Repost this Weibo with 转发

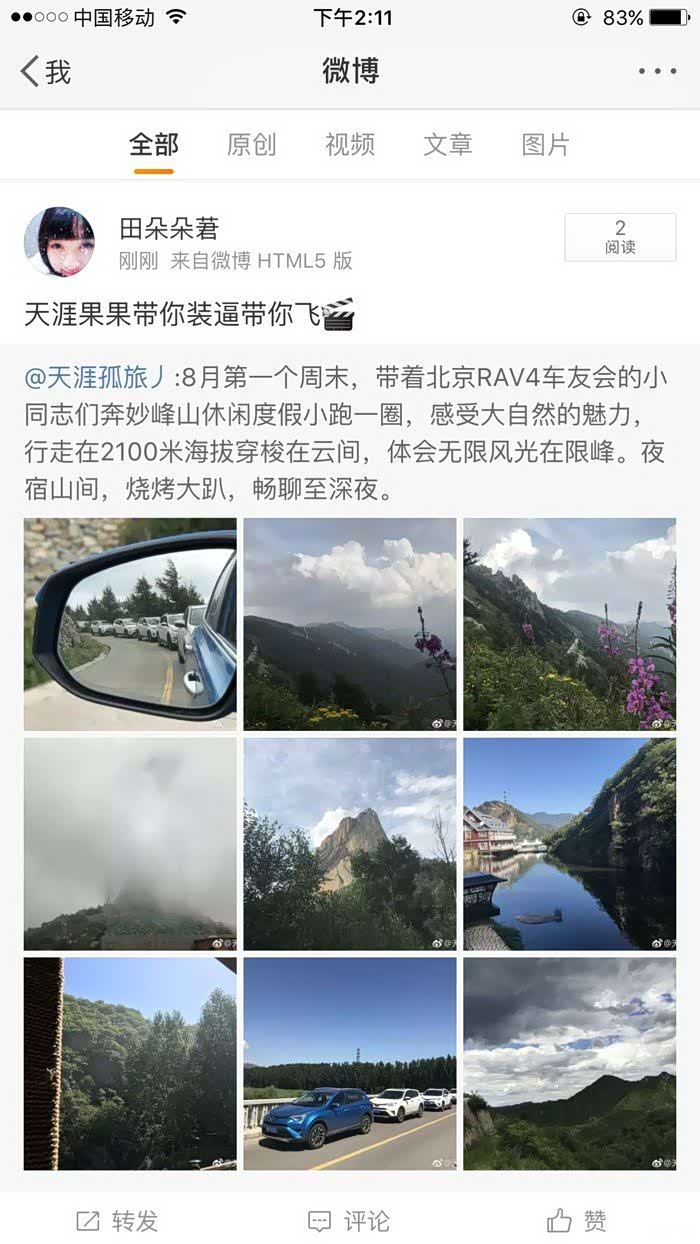point(117,1221)
